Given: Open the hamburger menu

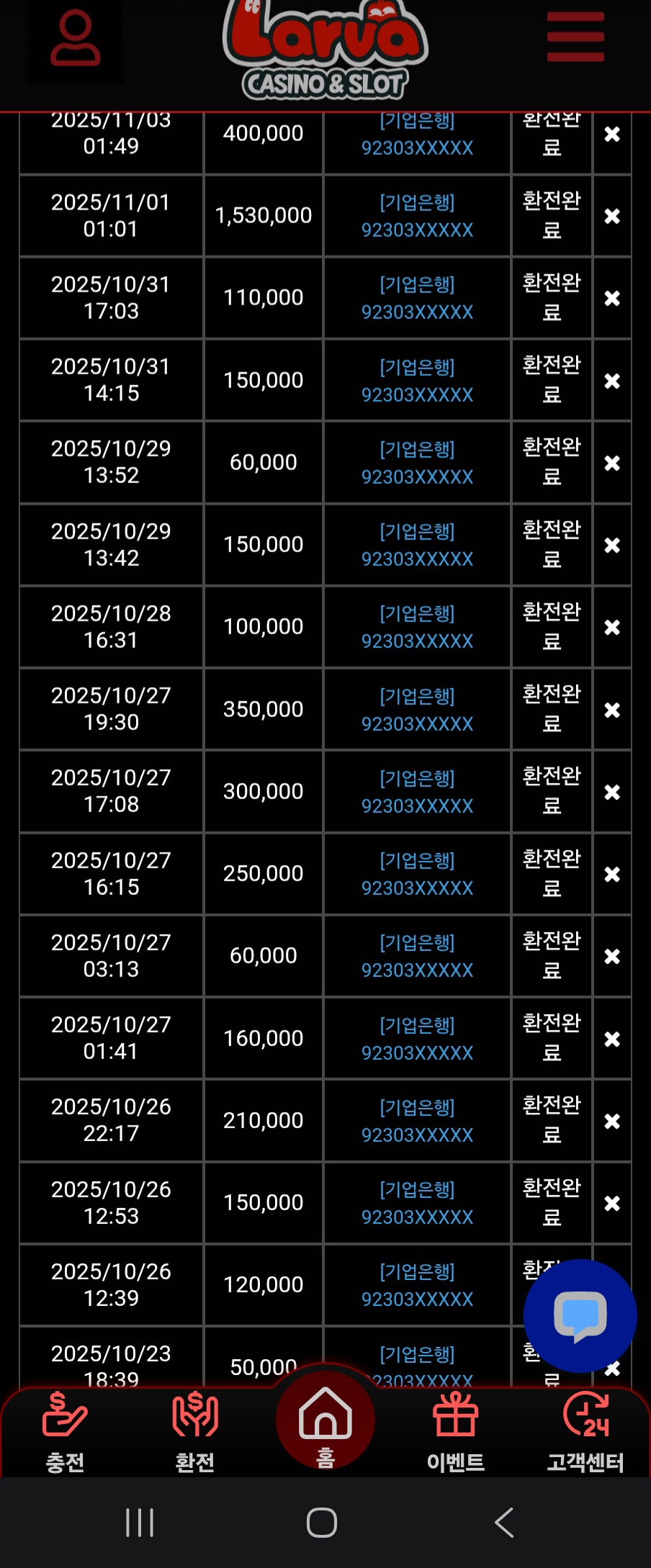Looking at the screenshot, I should (x=575, y=37).
